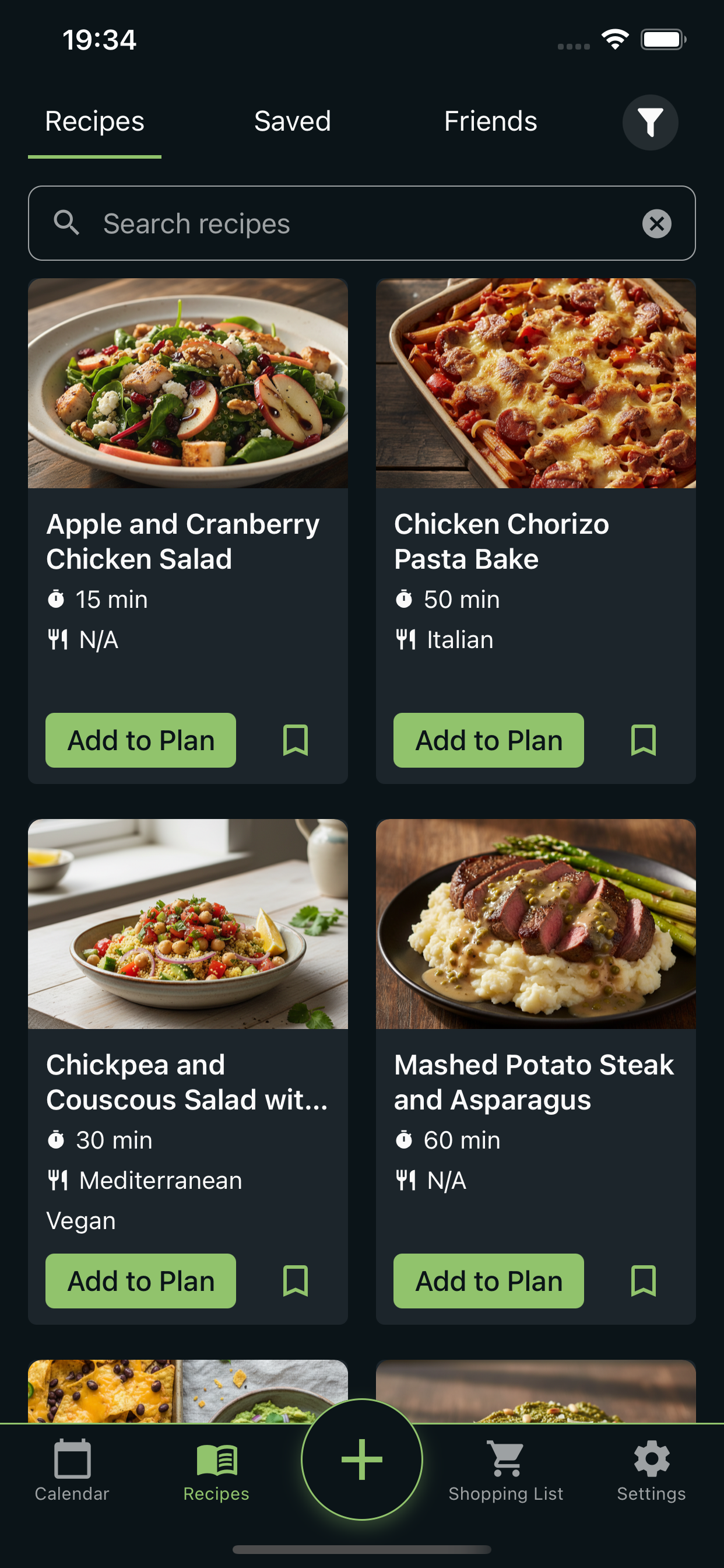Image resolution: width=724 pixels, height=1568 pixels.
Task: Add Chicken Chorizo Pasta Bake to plan
Action: [488, 740]
